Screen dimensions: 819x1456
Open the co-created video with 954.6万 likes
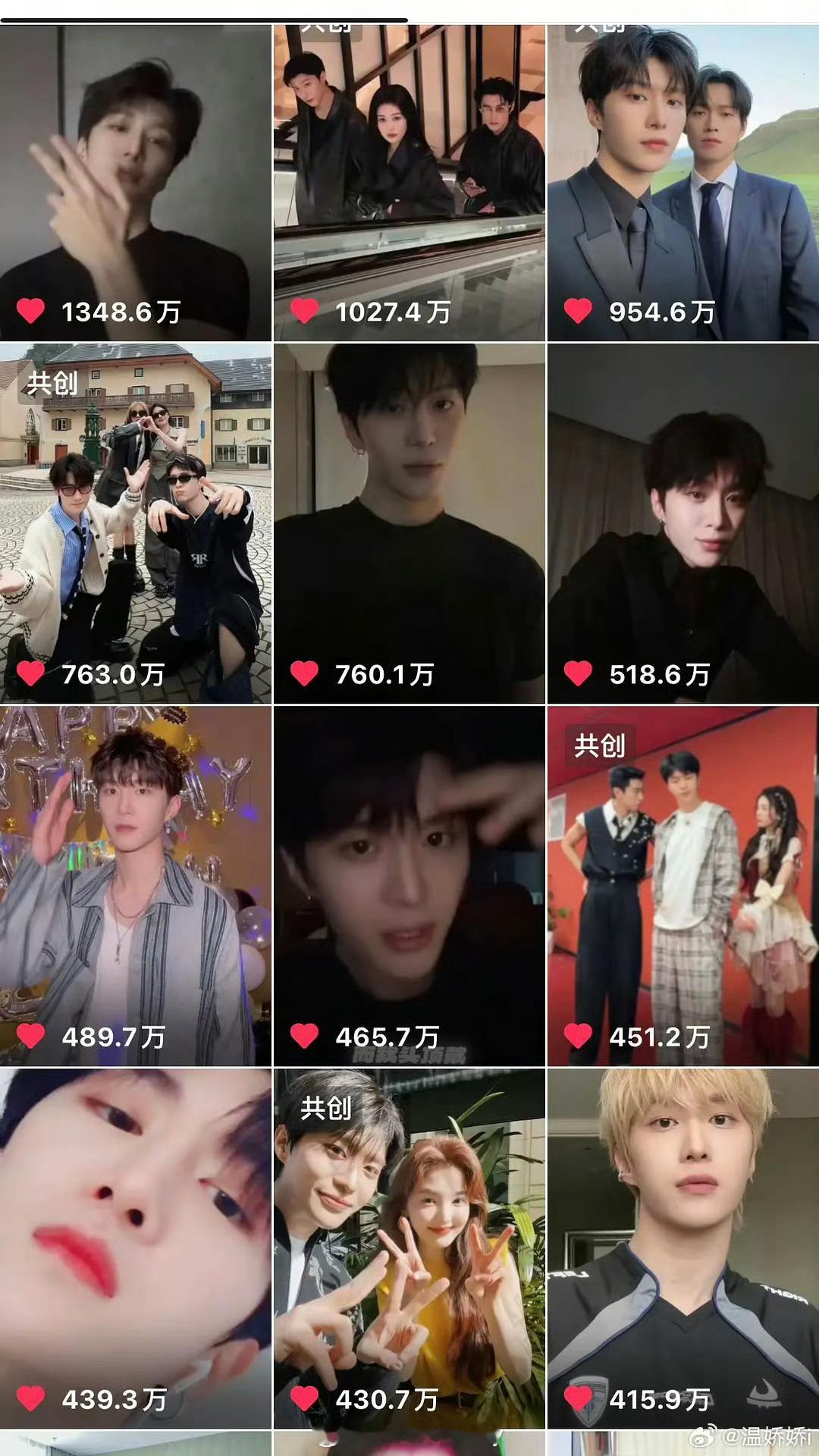click(682, 182)
